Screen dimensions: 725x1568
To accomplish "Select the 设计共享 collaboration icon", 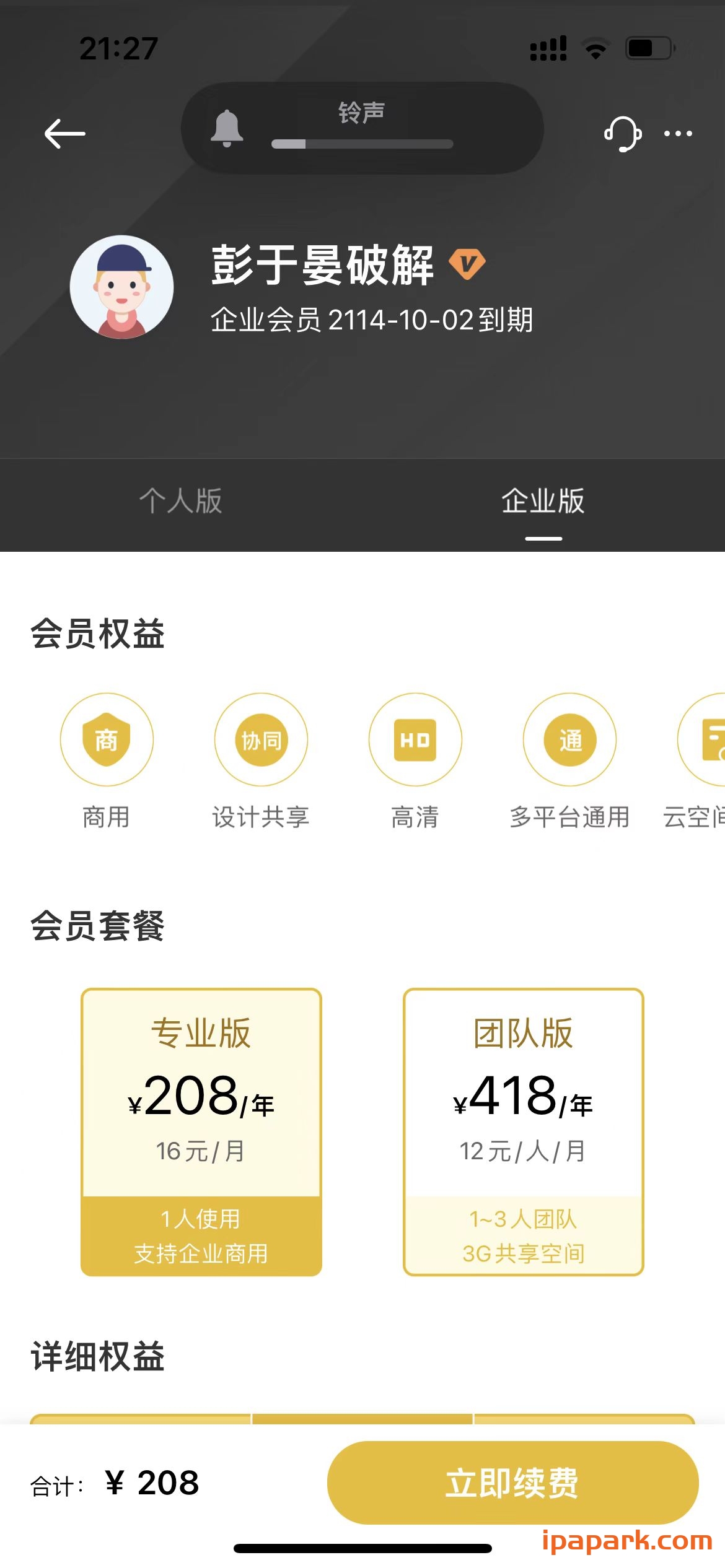I will point(260,740).
